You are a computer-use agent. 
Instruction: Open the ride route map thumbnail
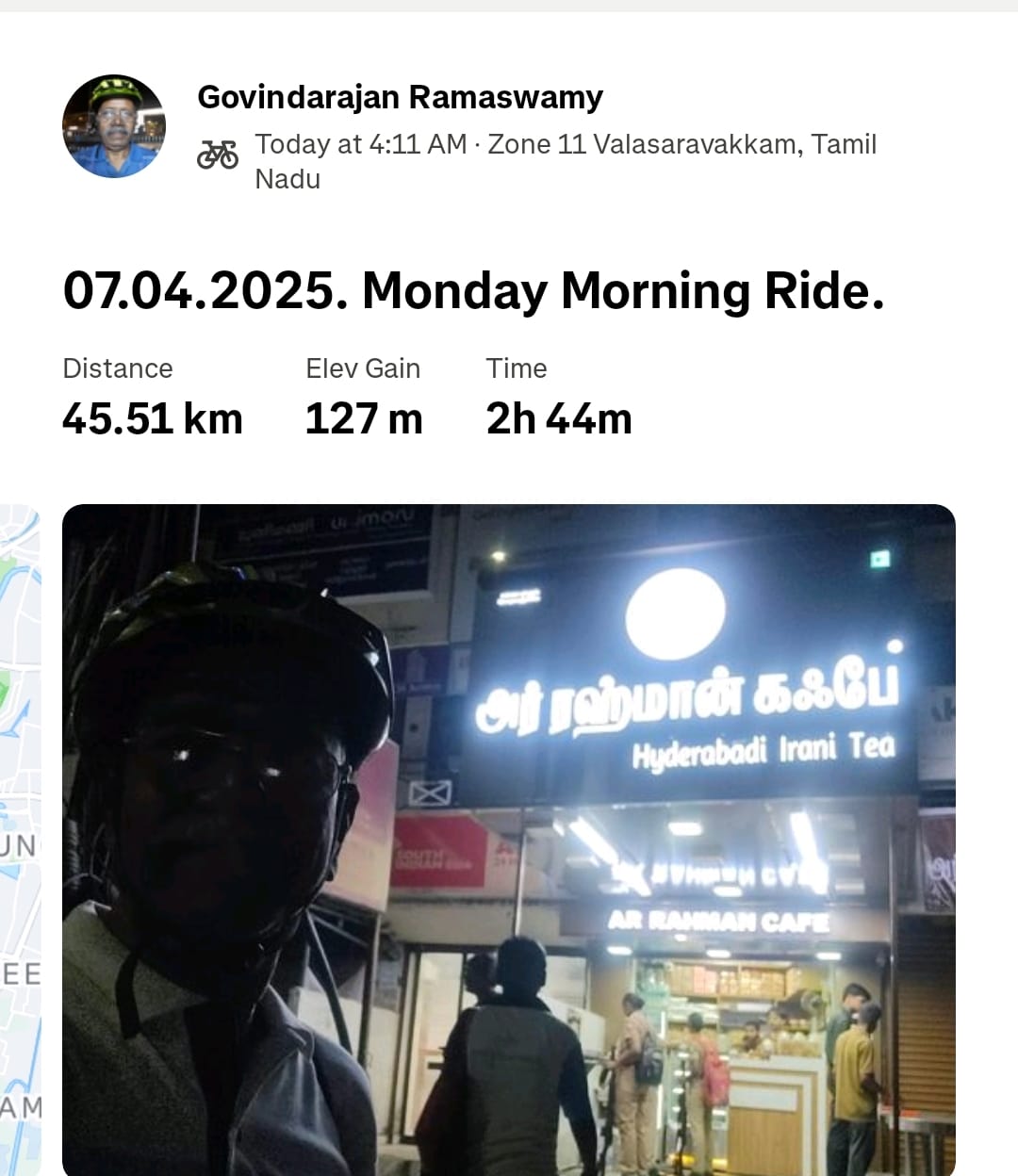(x=20, y=839)
